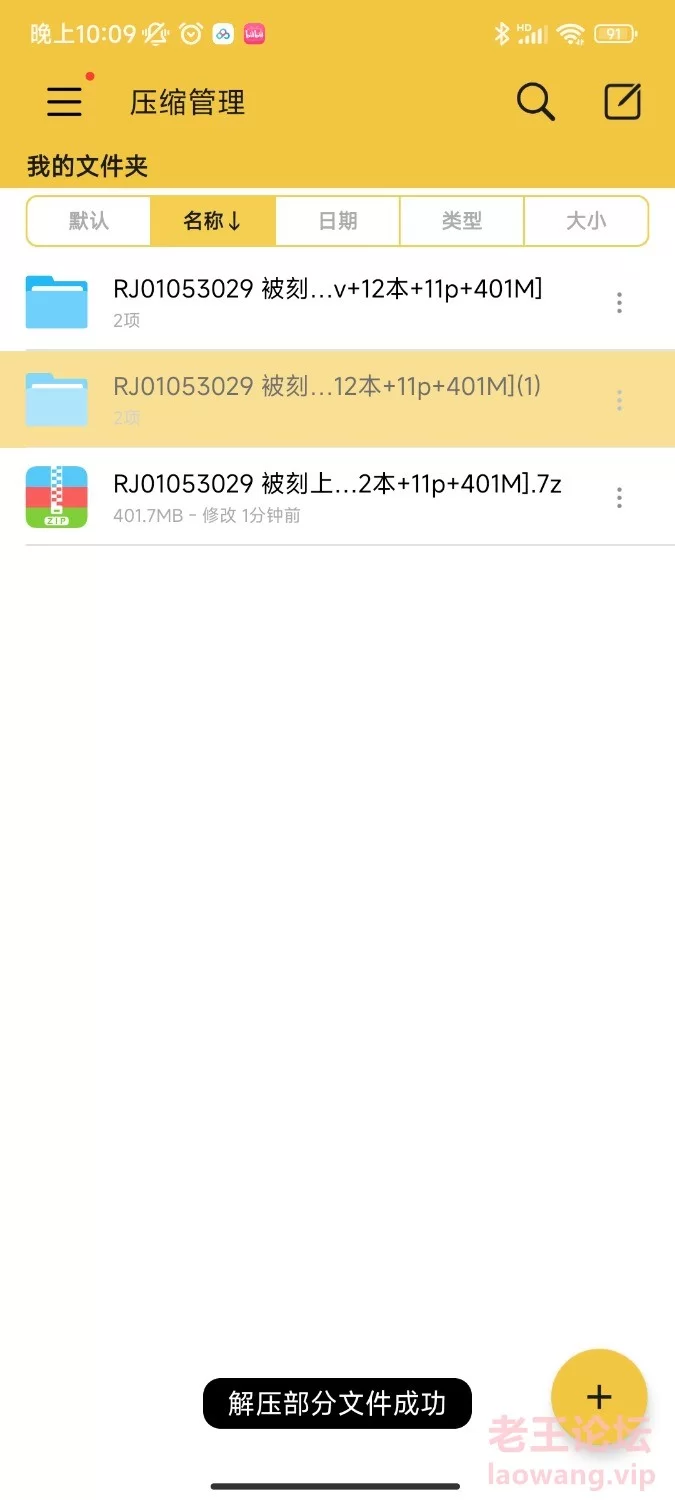Image resolution: width=675 pixels, height=1500 pixels.
Task: Tap the plus floating action button
Action: (x=599, y=1397)
